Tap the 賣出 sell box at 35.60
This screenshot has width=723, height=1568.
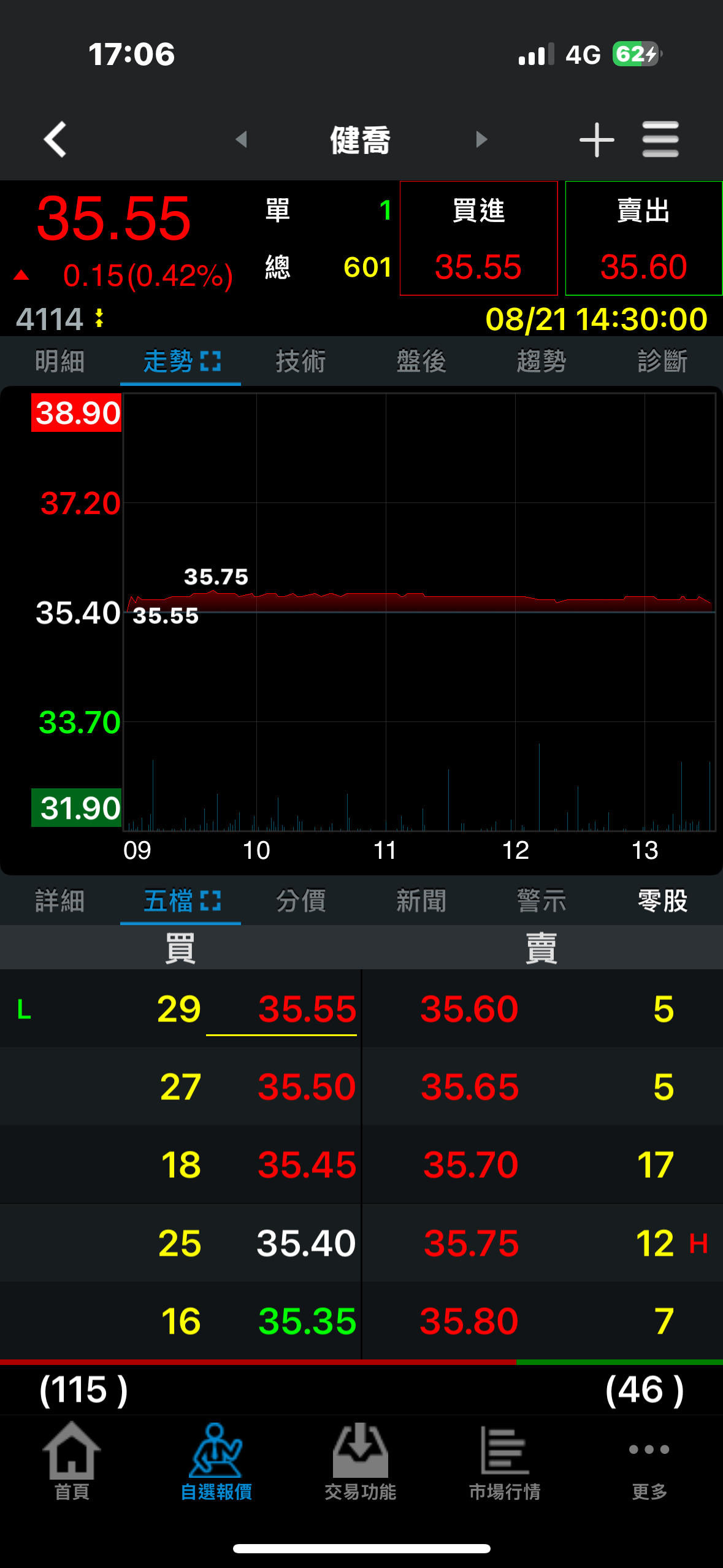tap(643, 238)
